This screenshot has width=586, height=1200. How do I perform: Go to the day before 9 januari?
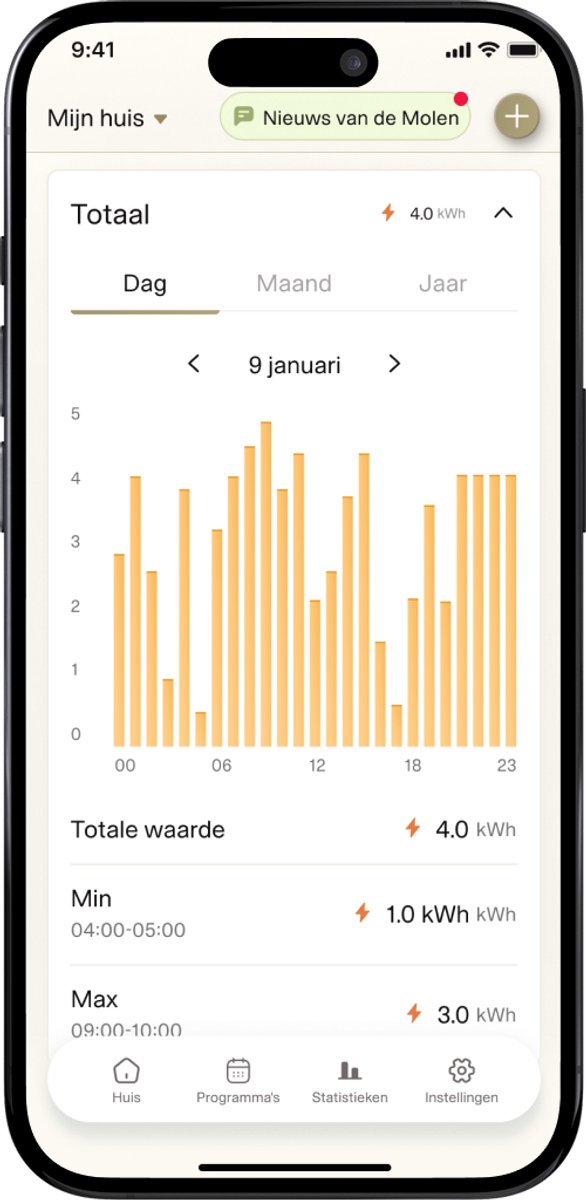coord(194,364)
